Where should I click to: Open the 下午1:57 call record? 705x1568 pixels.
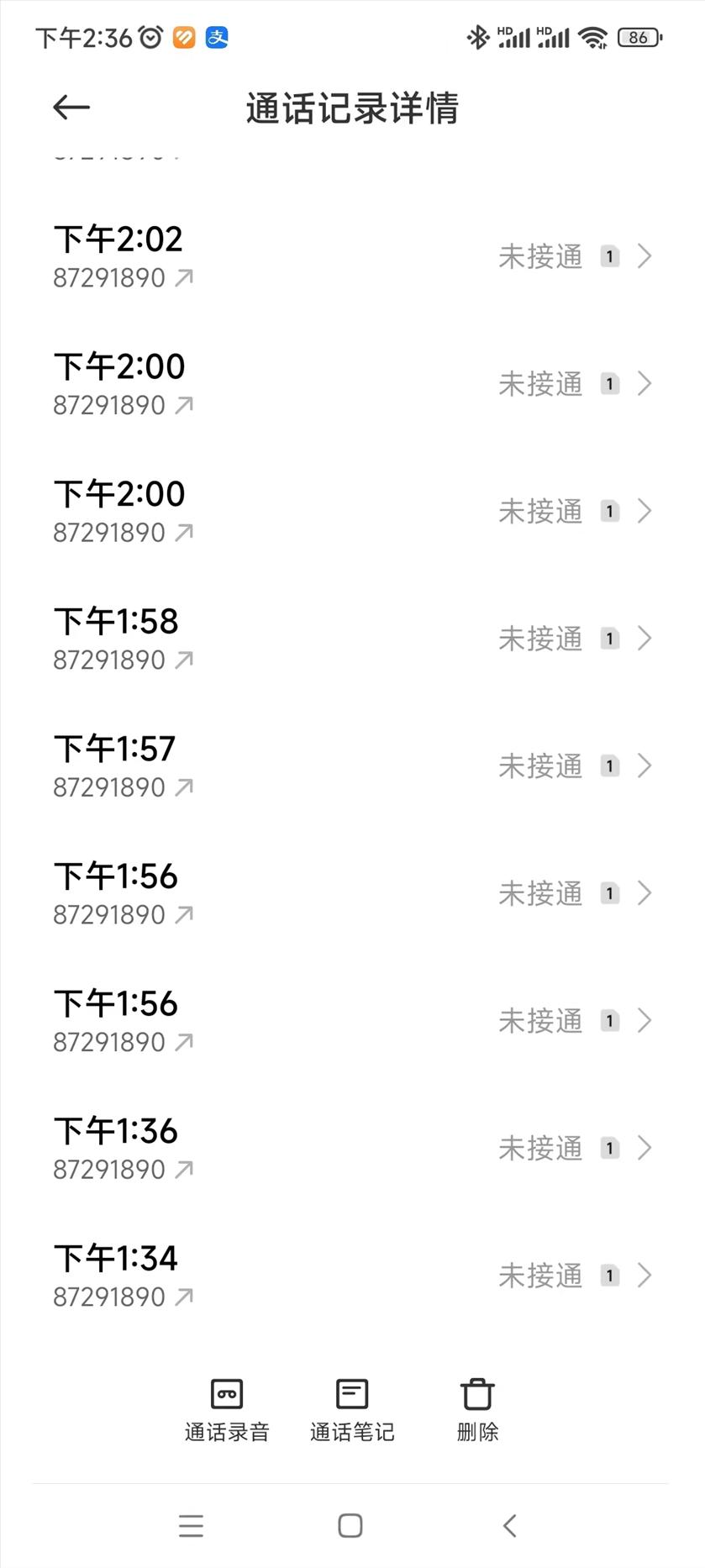tap(352, 766)
